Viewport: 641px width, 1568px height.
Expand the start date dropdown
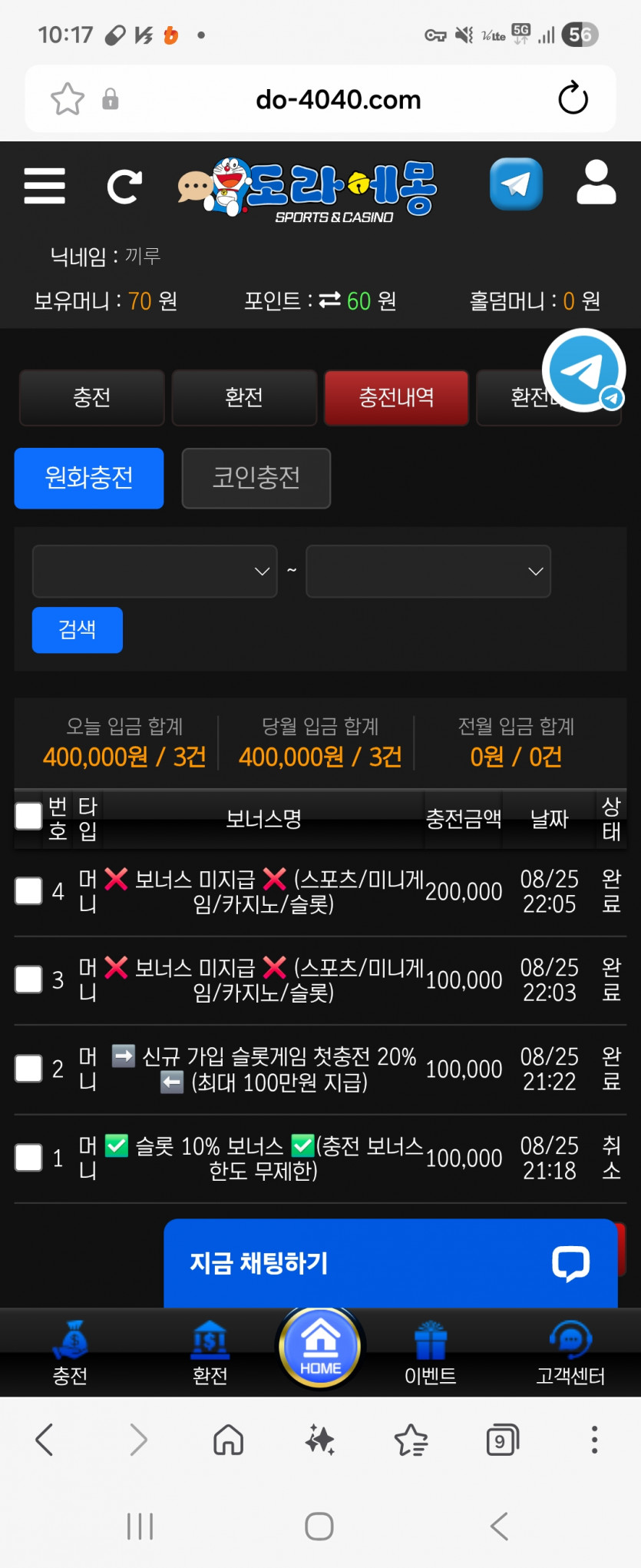[154, 571]
